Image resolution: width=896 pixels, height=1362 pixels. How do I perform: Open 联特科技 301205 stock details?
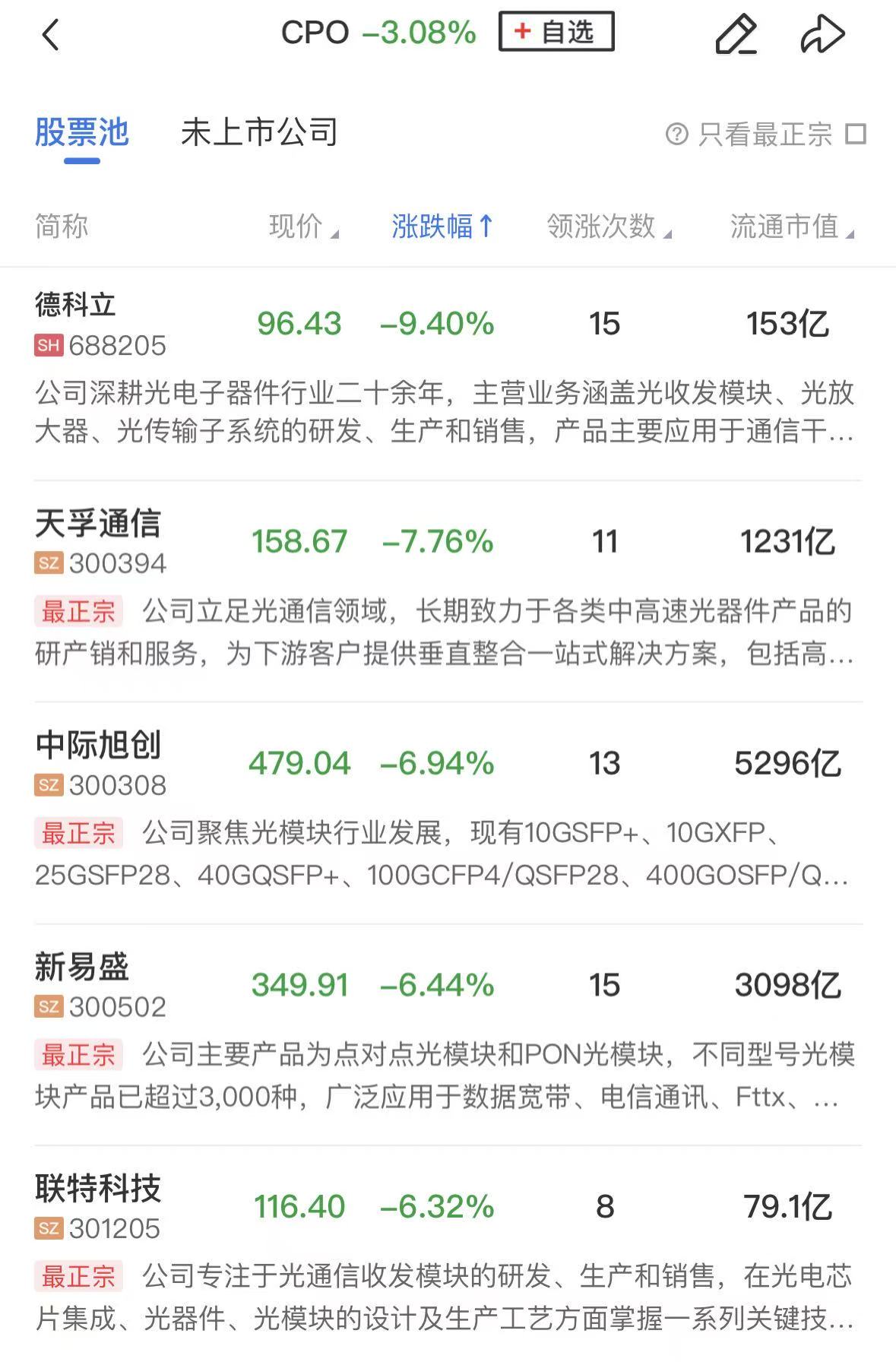[99, 1207]
